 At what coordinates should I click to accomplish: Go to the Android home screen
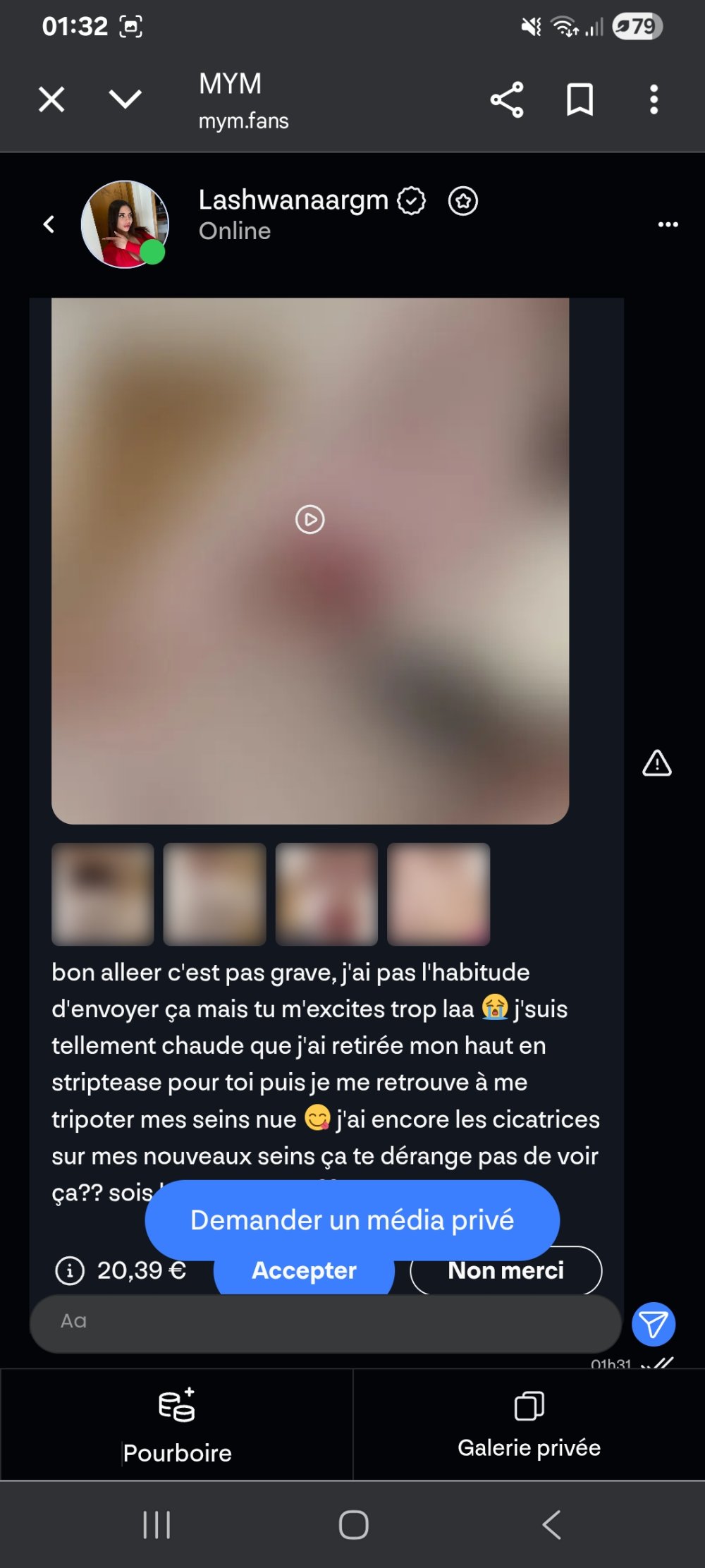pos(353,1525)
